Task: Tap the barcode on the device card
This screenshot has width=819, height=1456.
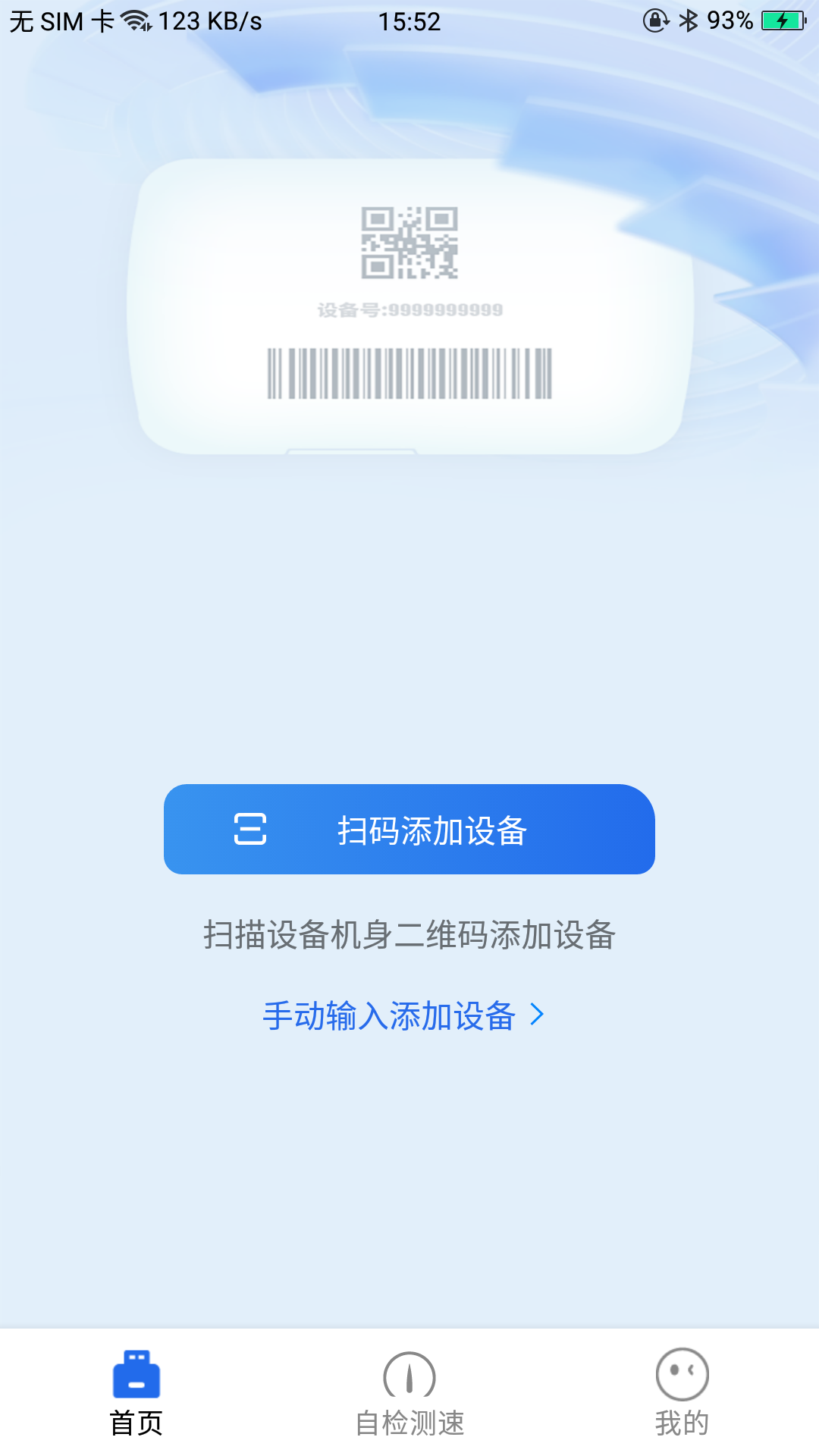Action: coord(409,372)
